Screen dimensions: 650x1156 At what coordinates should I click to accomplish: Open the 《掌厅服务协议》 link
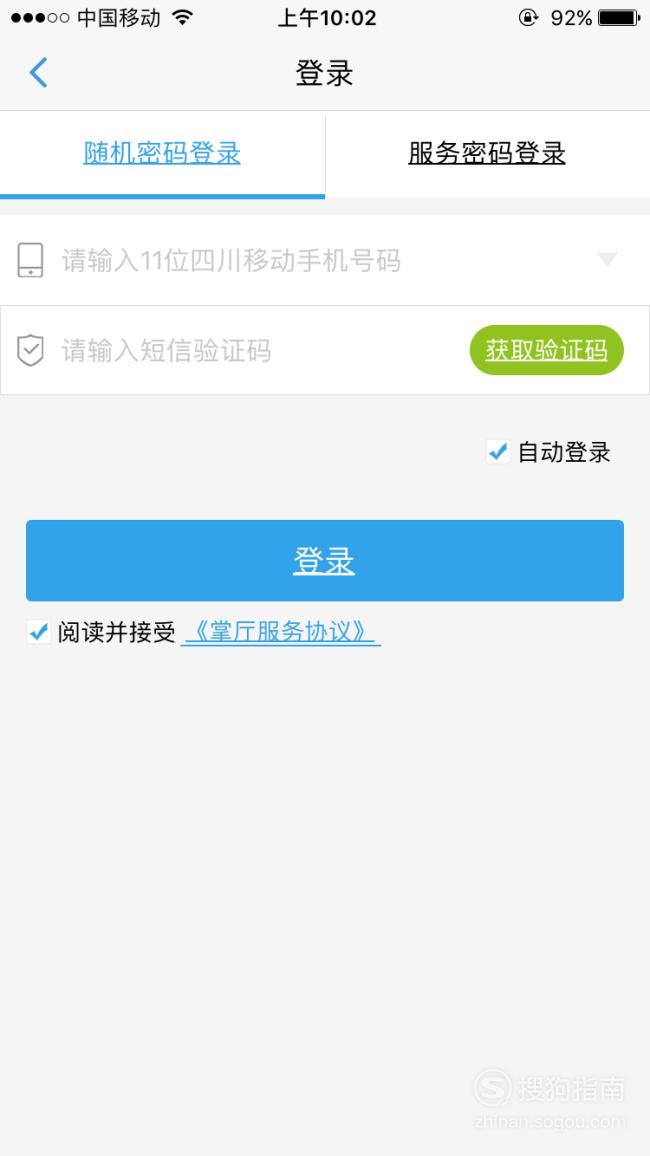281,632
